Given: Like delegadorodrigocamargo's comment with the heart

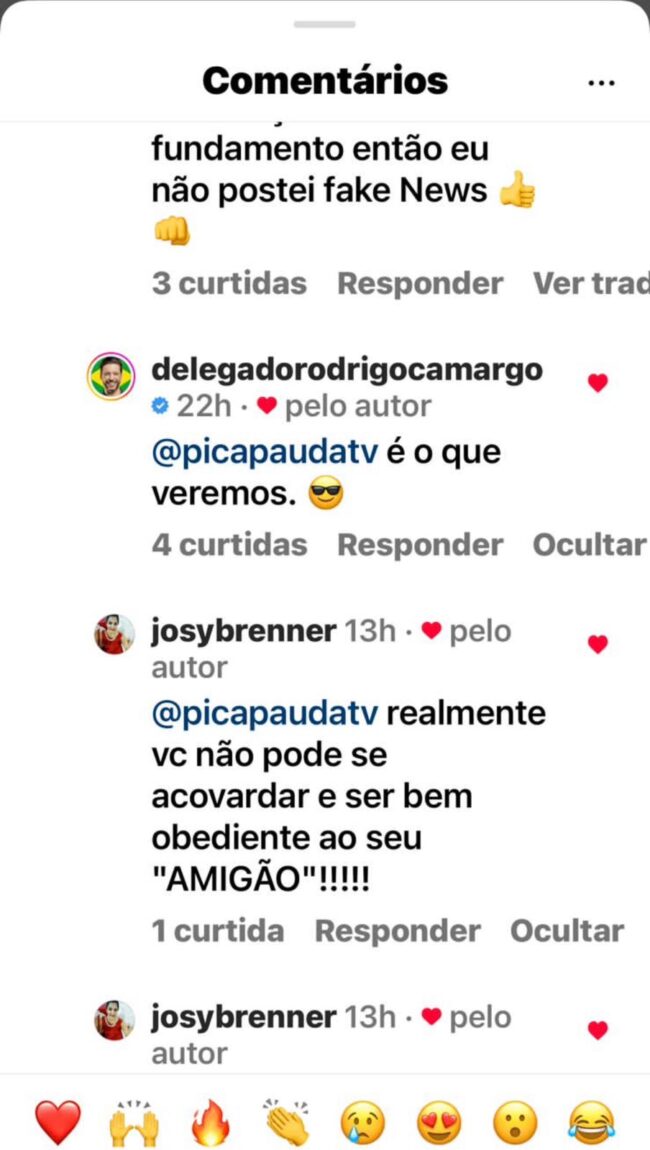Looking at the screenshot, I should 597,382.
